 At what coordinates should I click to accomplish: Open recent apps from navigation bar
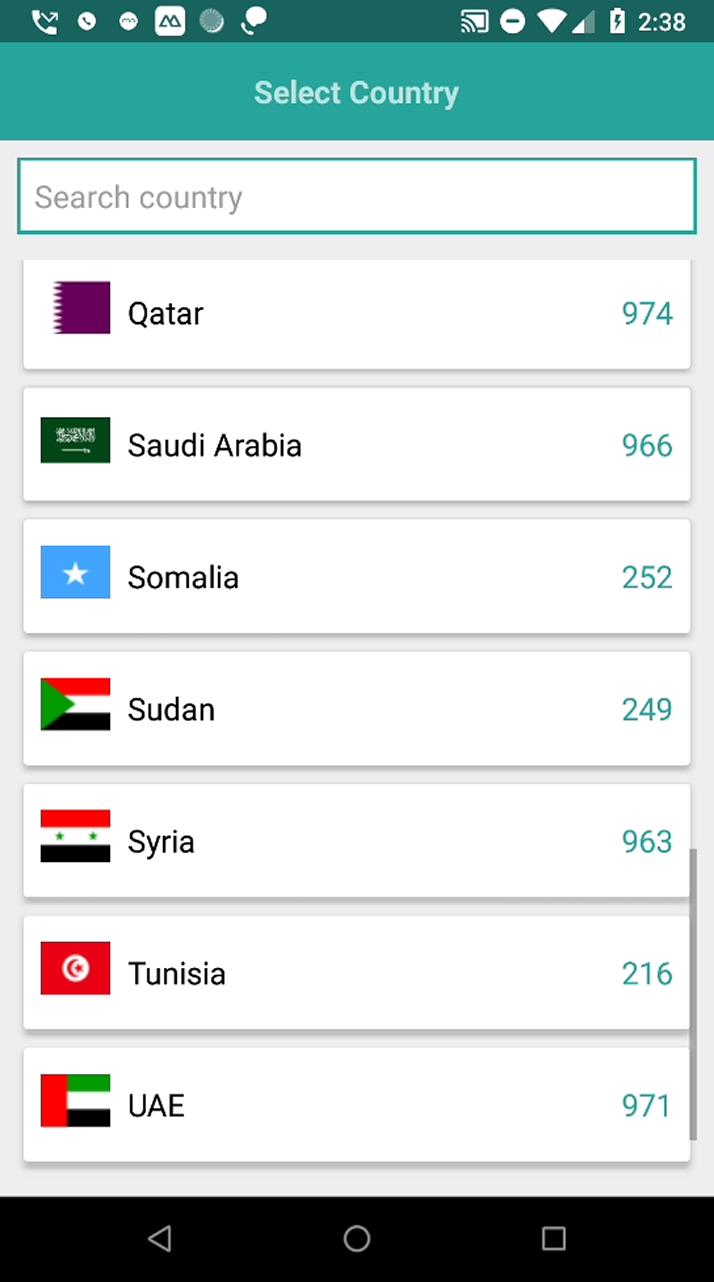click(x=554, y=1239)
